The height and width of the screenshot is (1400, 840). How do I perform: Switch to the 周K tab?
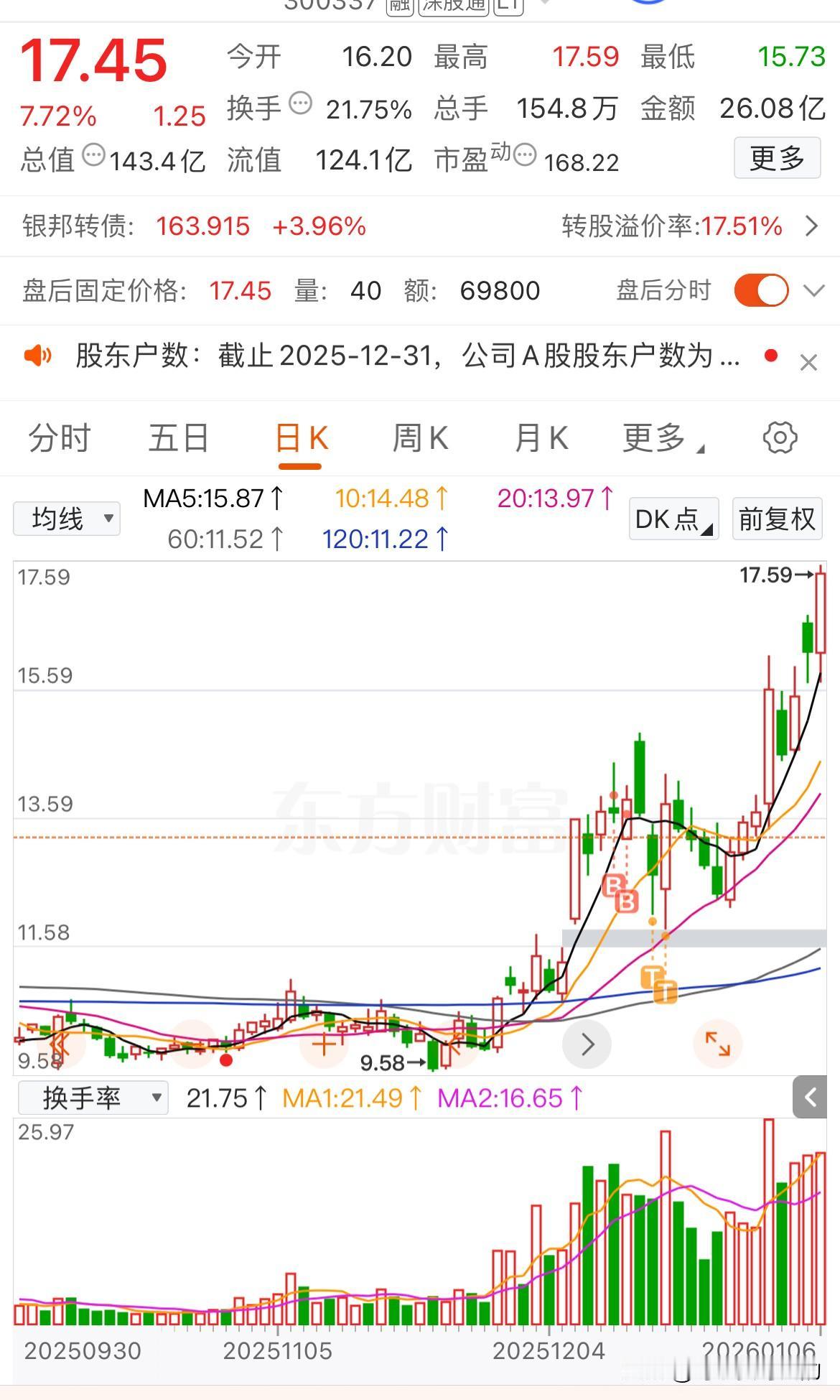point(421,438)
